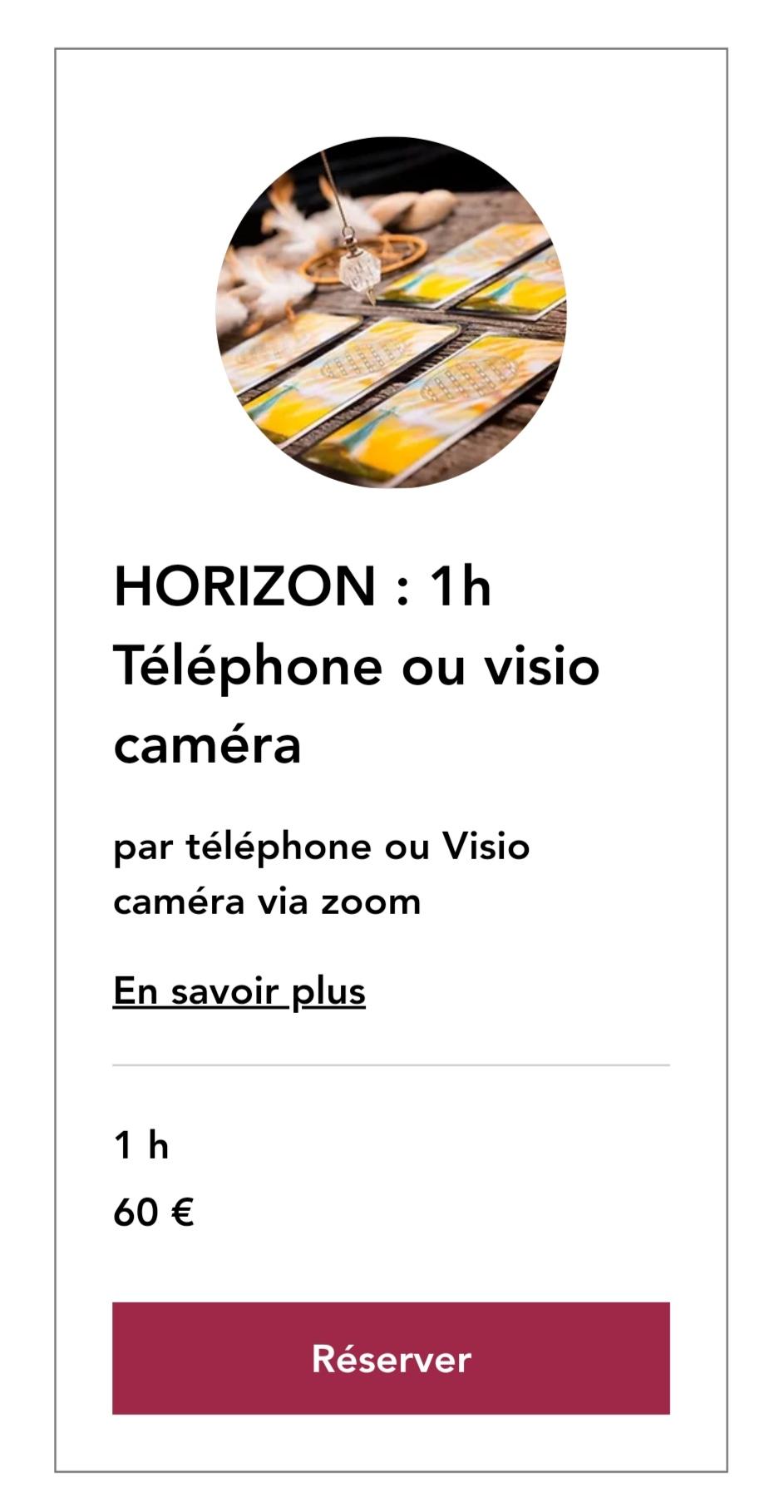Tap the Réserver button
784x1512 pixels.
click(391, 1357)
